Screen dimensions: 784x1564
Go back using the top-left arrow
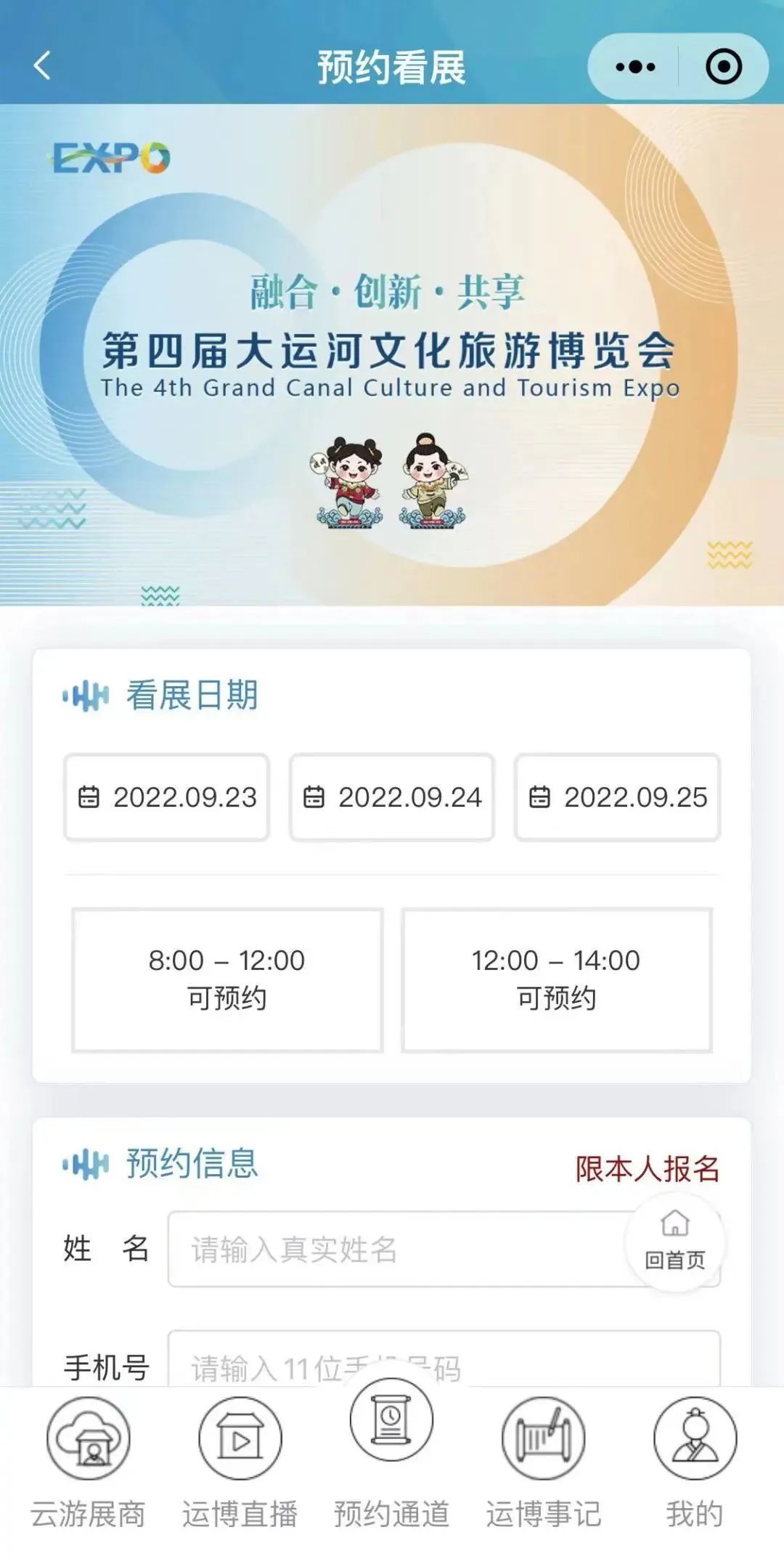point(42,65)
